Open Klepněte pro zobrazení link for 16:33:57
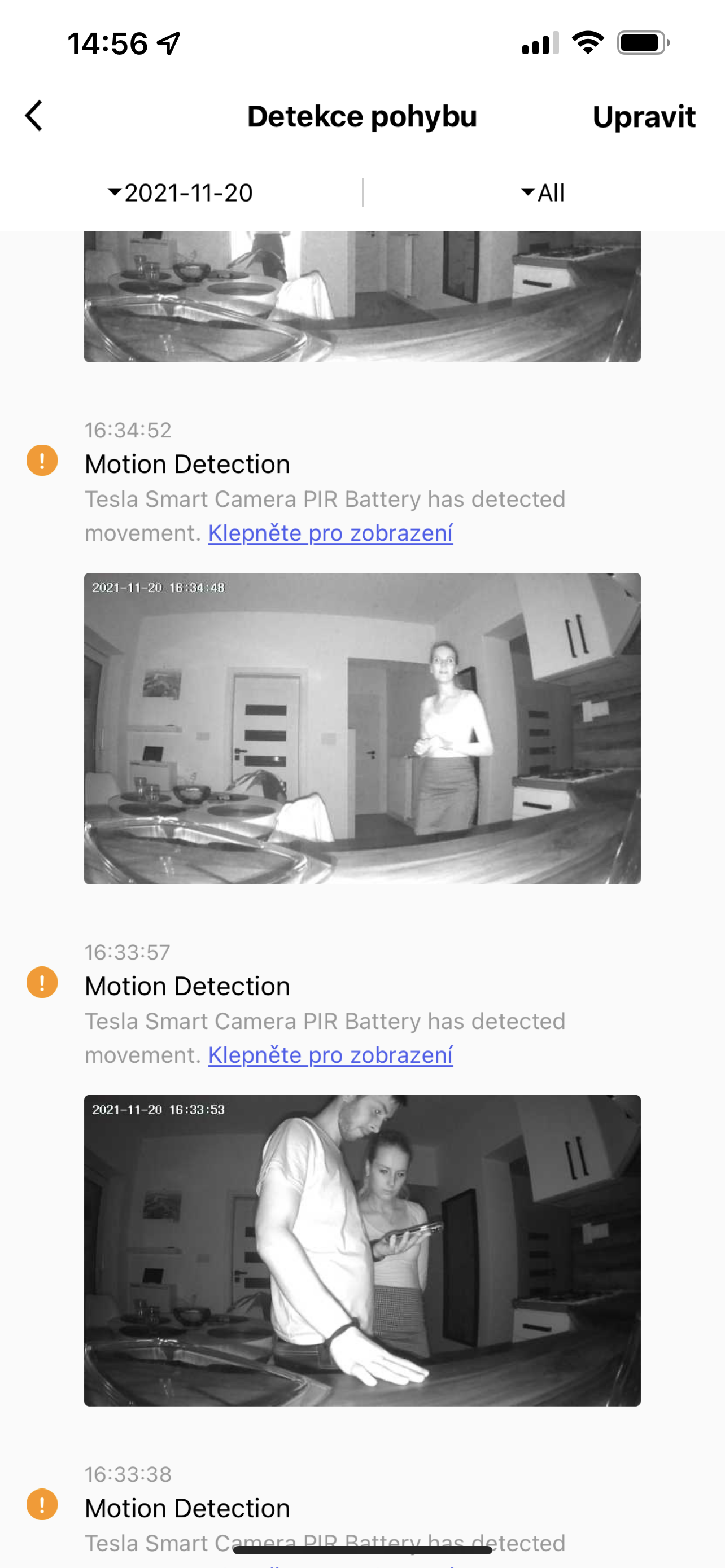 point(330,1055)
